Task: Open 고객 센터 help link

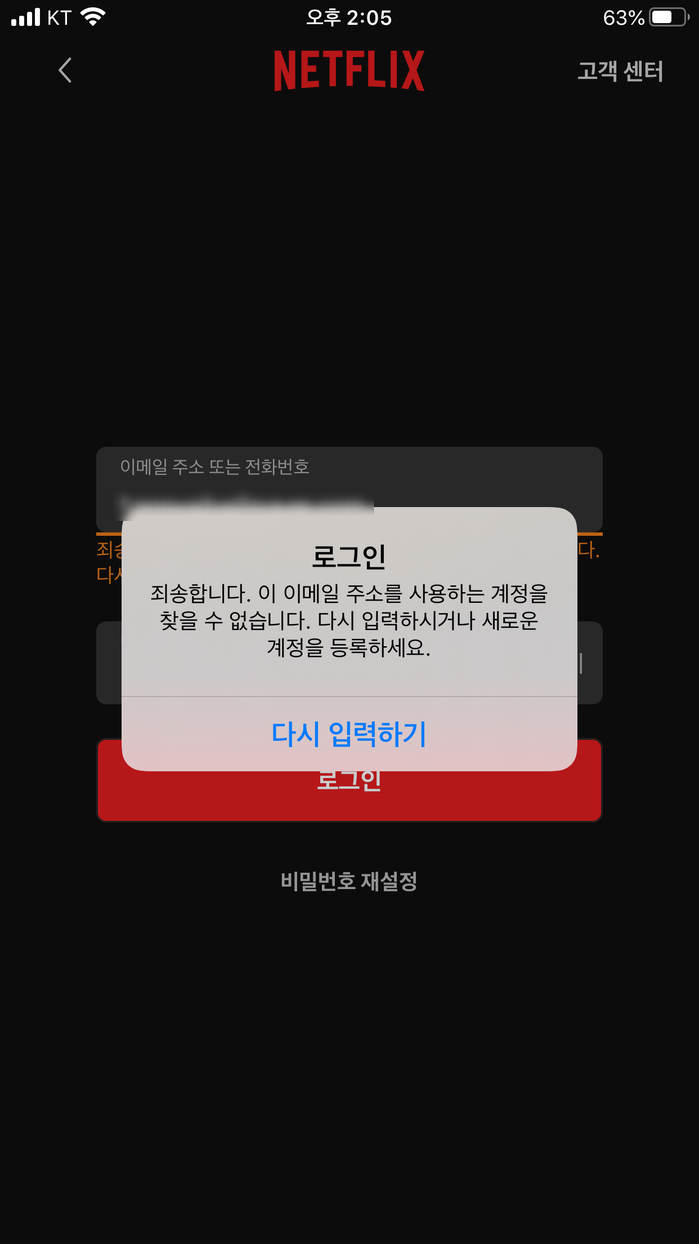Action: [620, 71]
